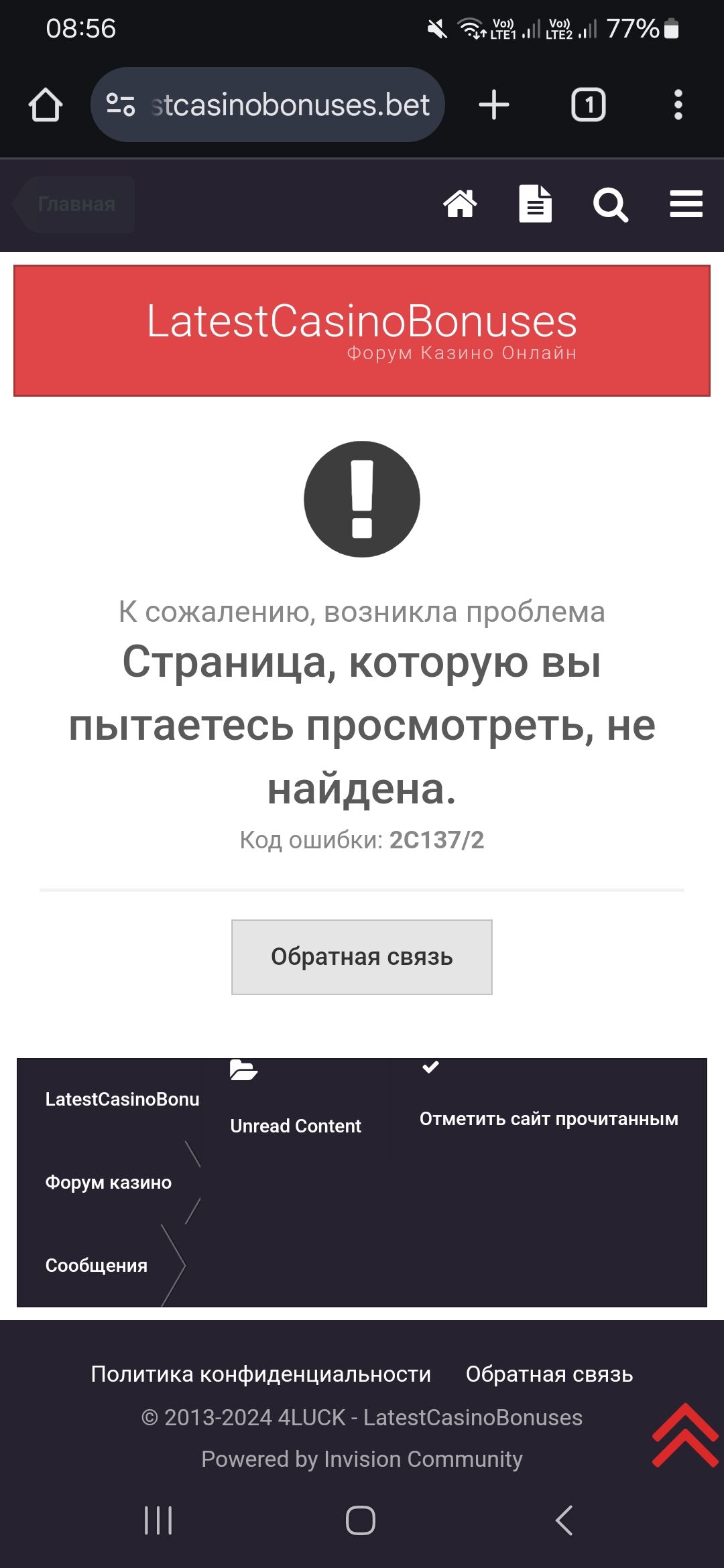724x1568 pixels.
Task: Open the tab switcher
Action: tap(588, 105)
